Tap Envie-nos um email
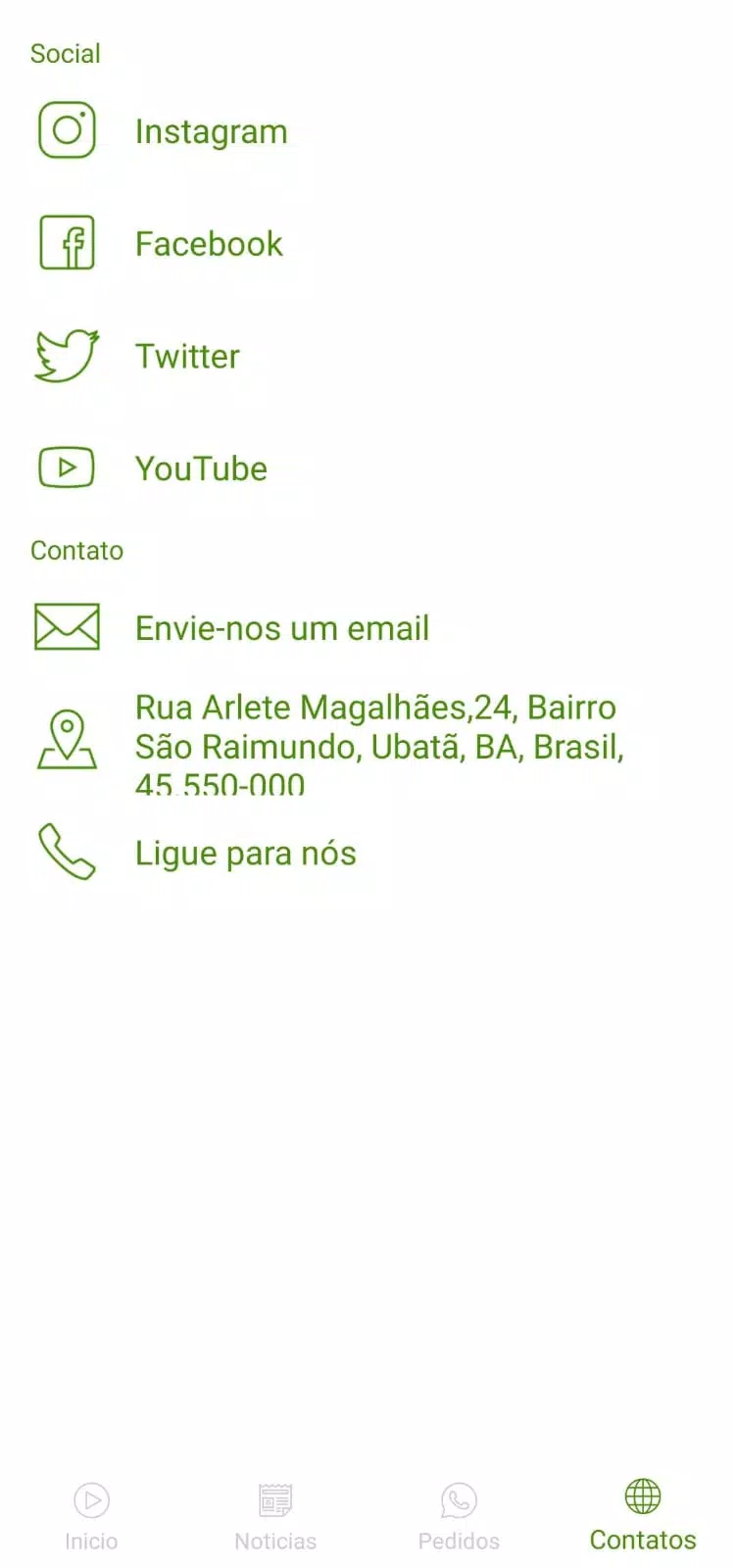 point(367,627)
